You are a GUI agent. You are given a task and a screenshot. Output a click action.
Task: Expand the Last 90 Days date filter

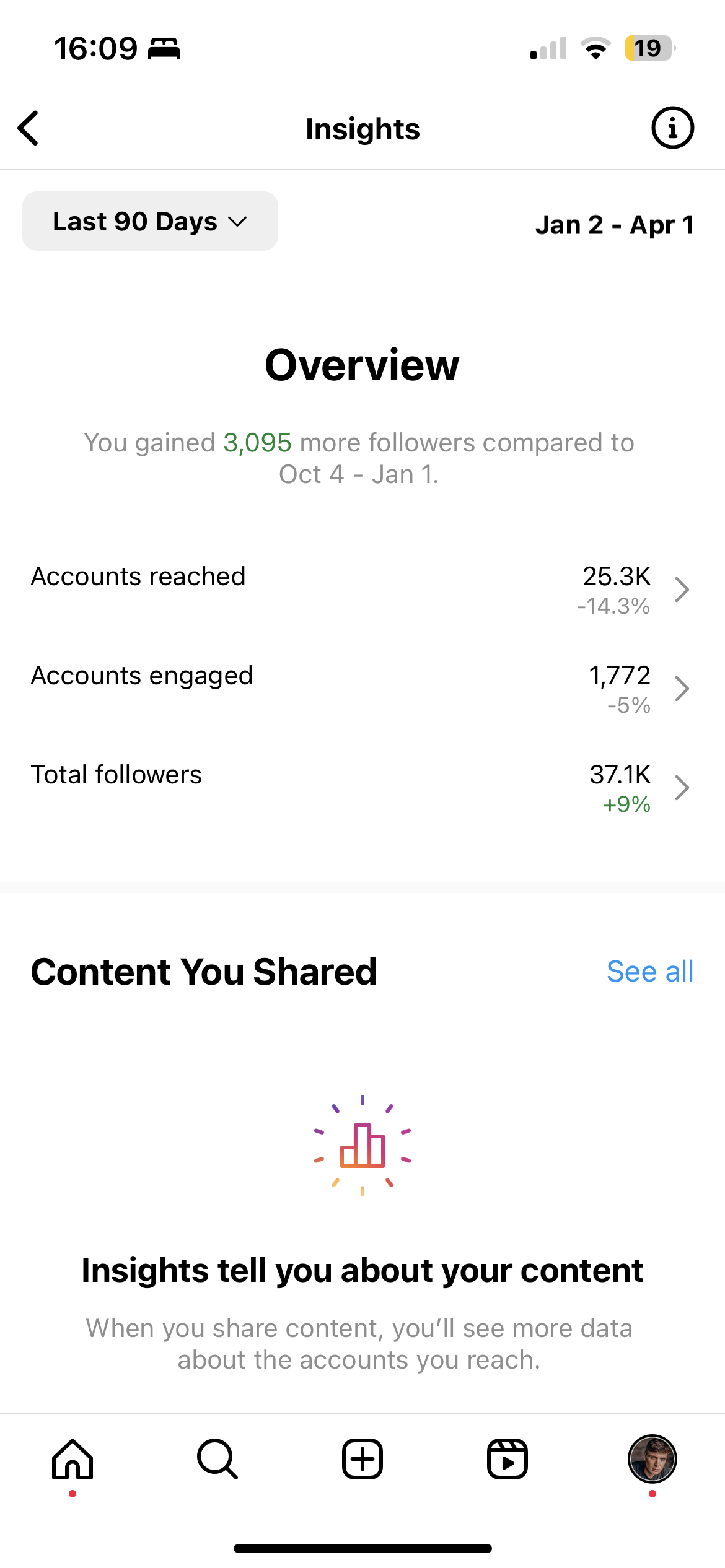[150, 221]
